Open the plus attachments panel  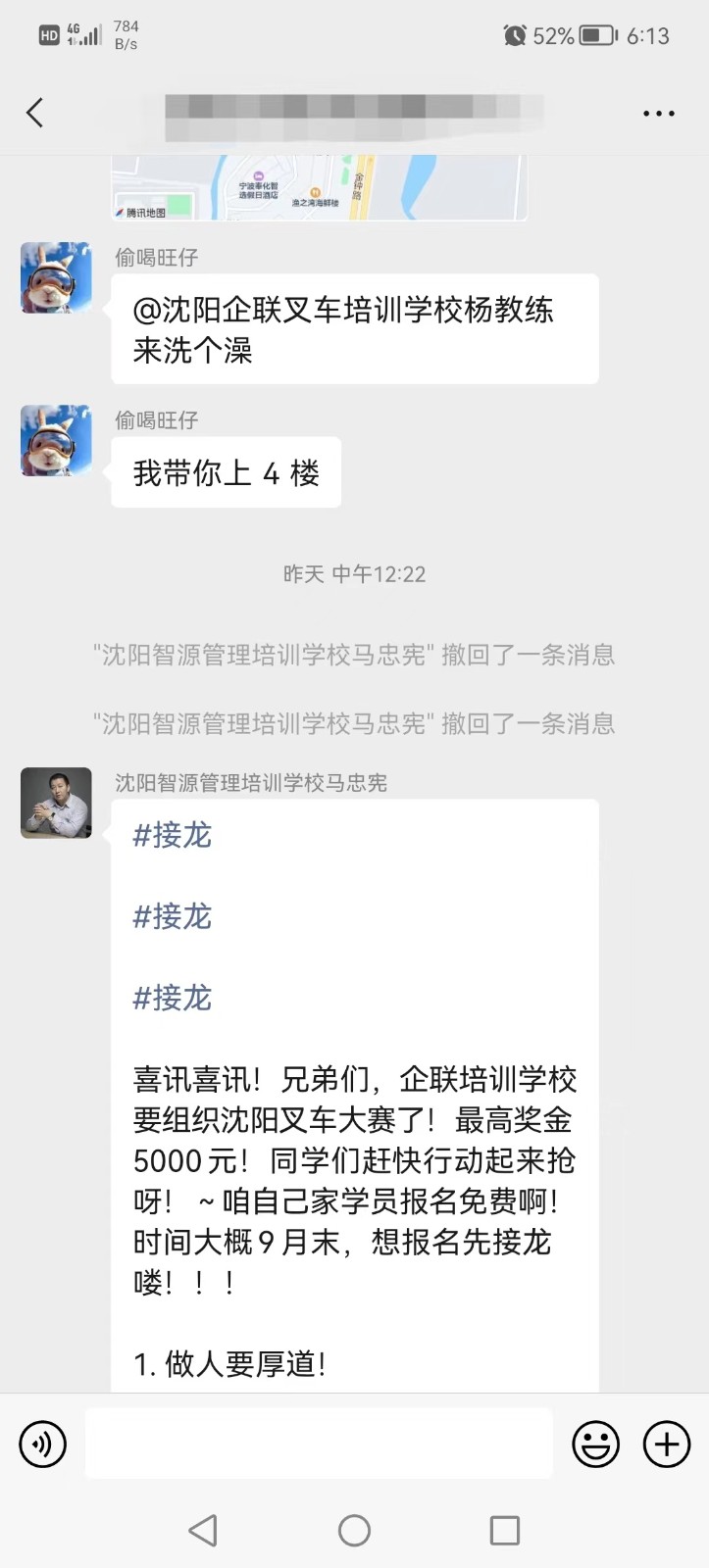pos(667,1444)
